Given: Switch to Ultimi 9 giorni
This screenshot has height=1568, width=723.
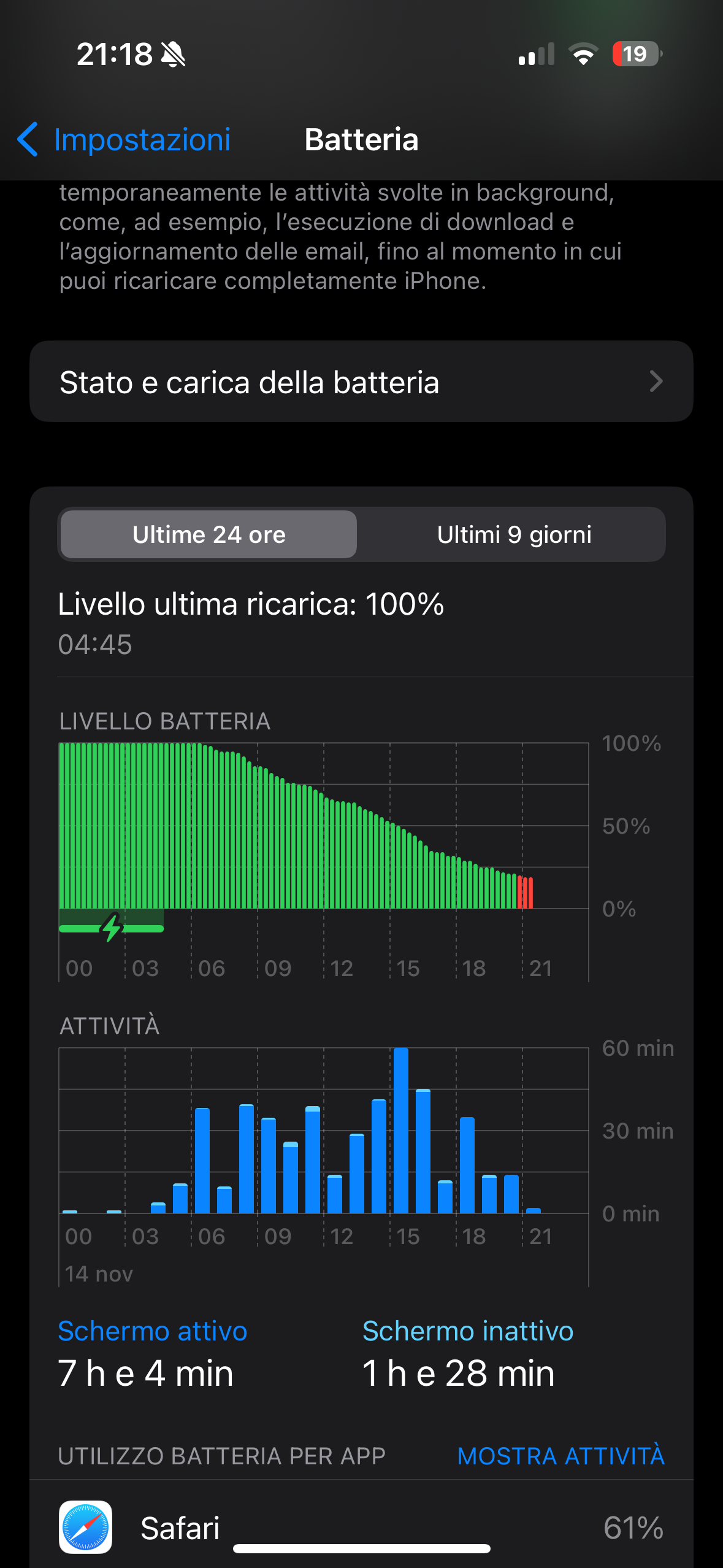Looking at the screenshot, I should 514,534.
